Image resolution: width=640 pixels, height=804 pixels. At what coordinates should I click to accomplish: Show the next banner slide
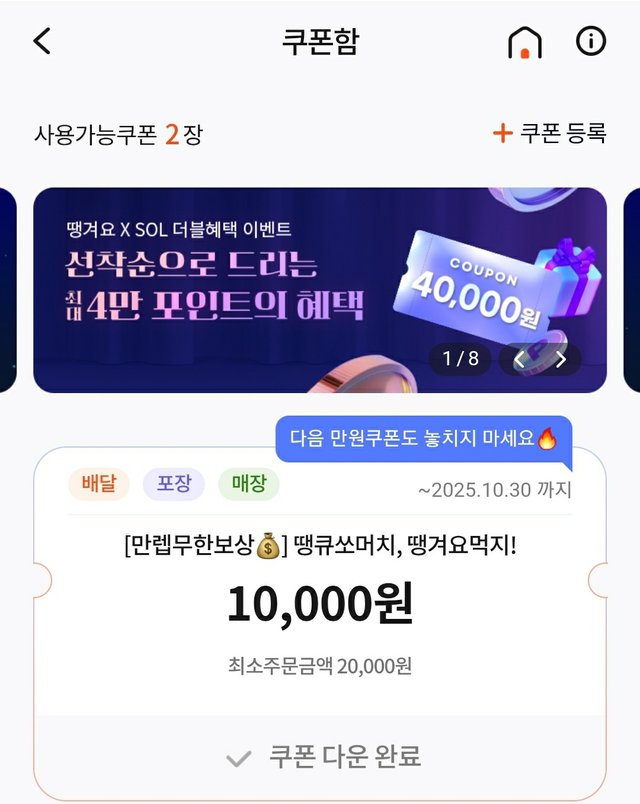pyautogui.click(x=562, y=358)
